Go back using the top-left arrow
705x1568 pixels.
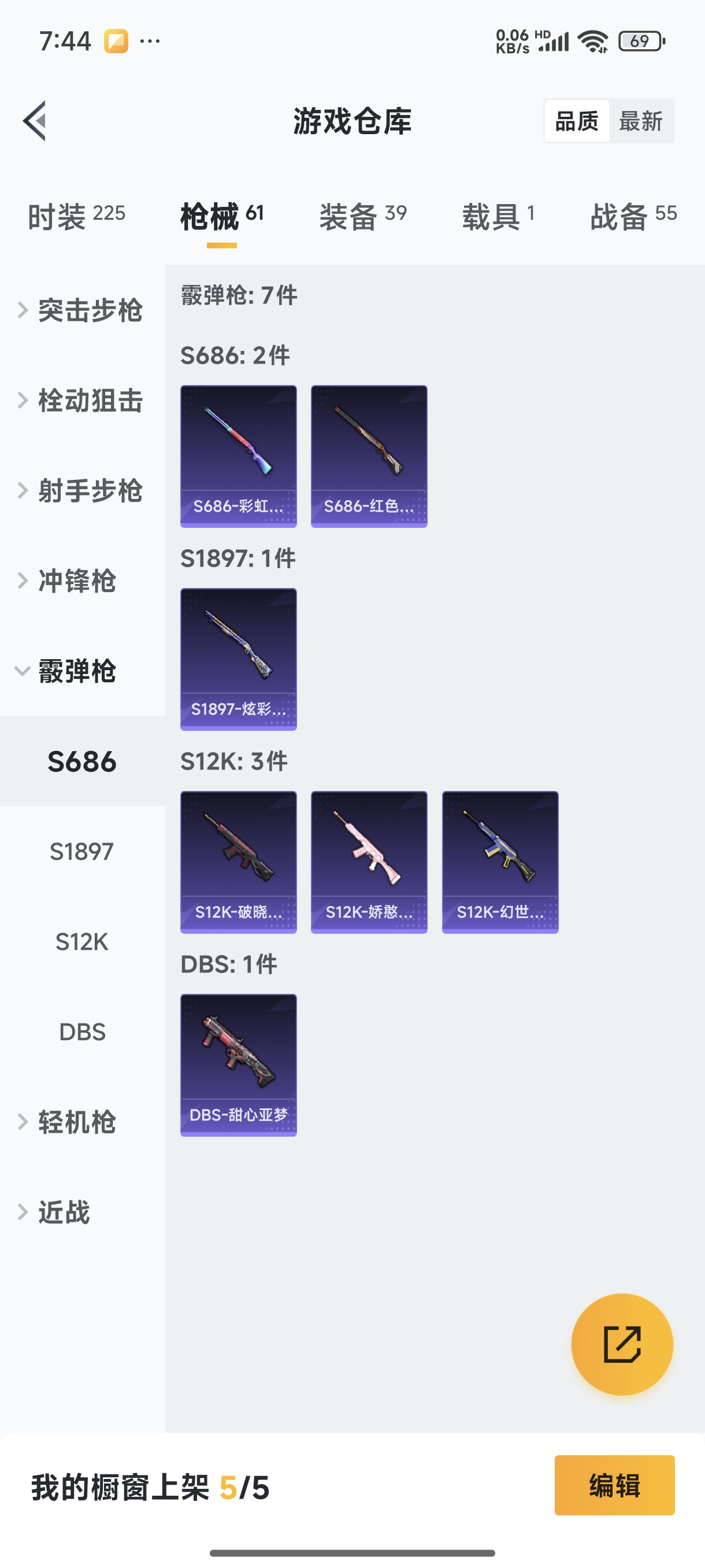pos(35,120)
